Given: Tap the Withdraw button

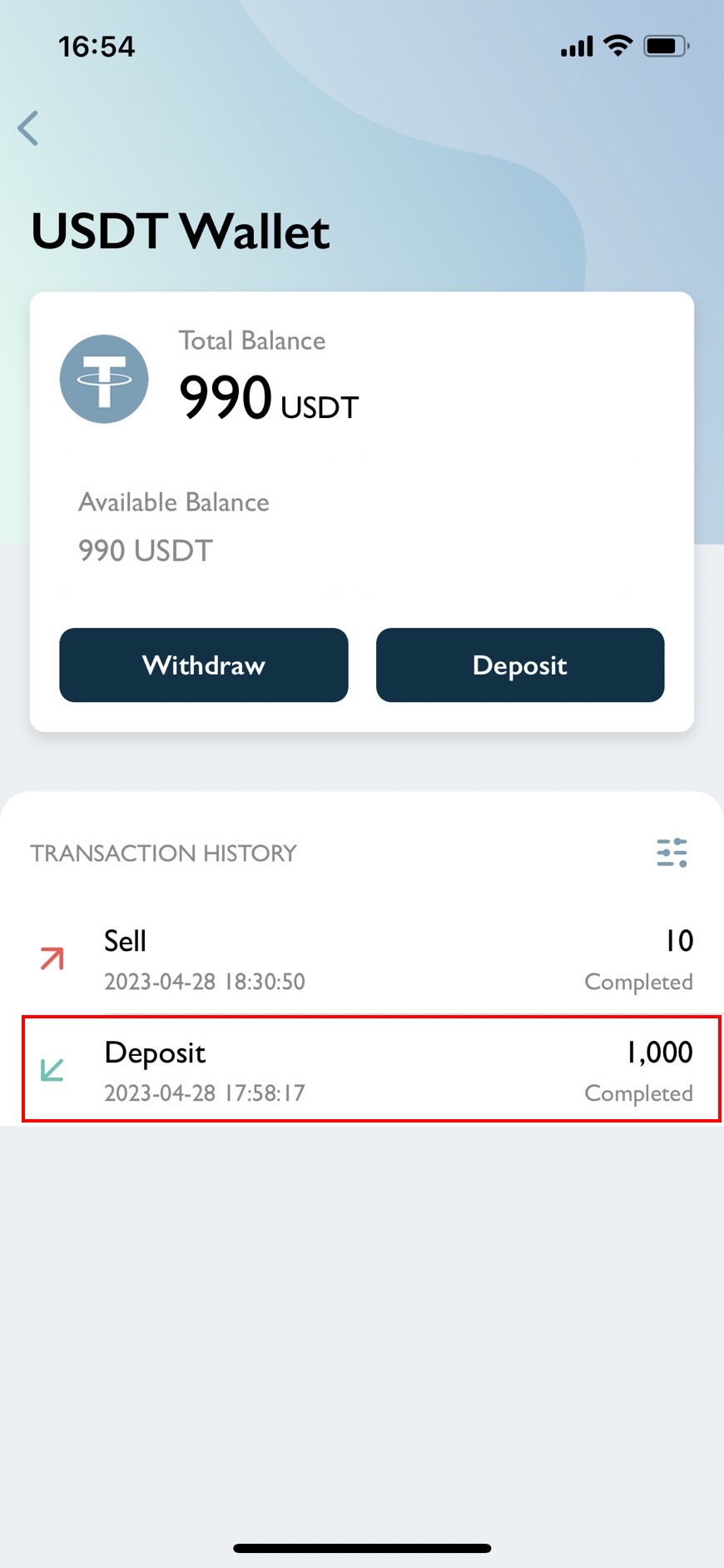Looking at the screenshot, I should pos(204,665).
